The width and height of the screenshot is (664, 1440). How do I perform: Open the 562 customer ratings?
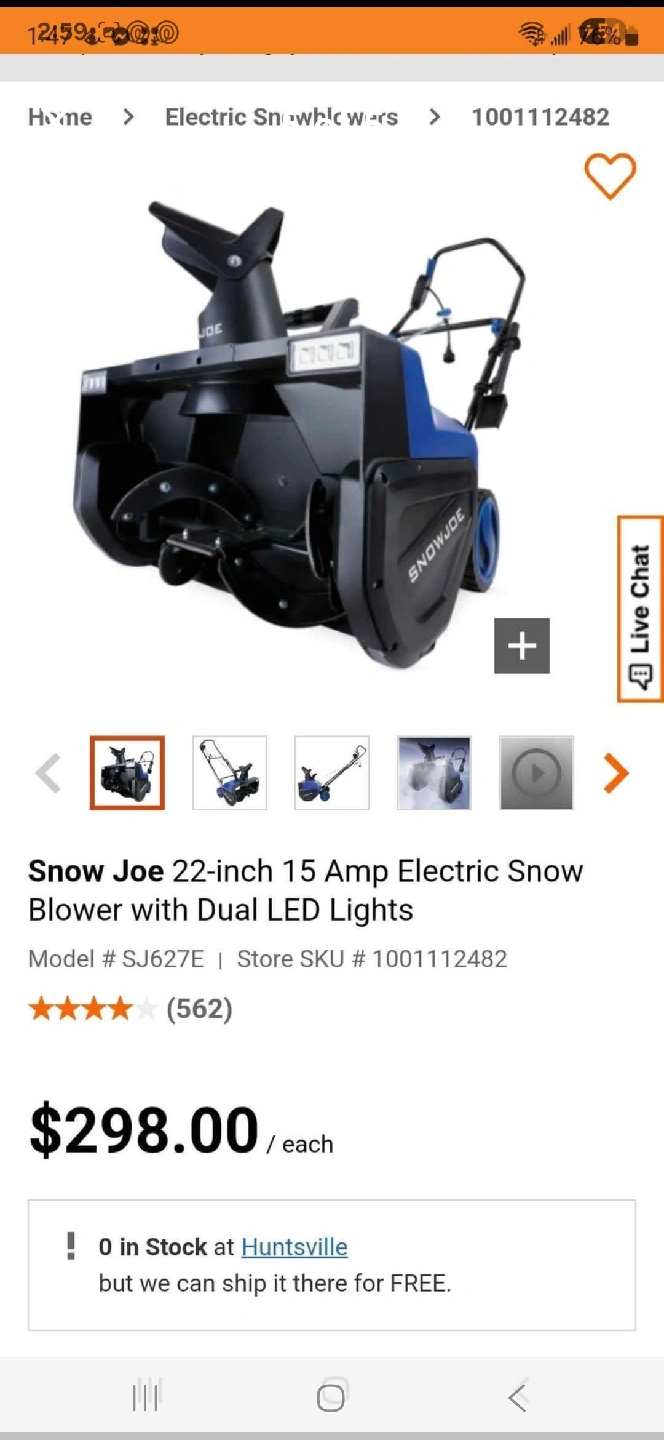click(x=199, y=1009)
